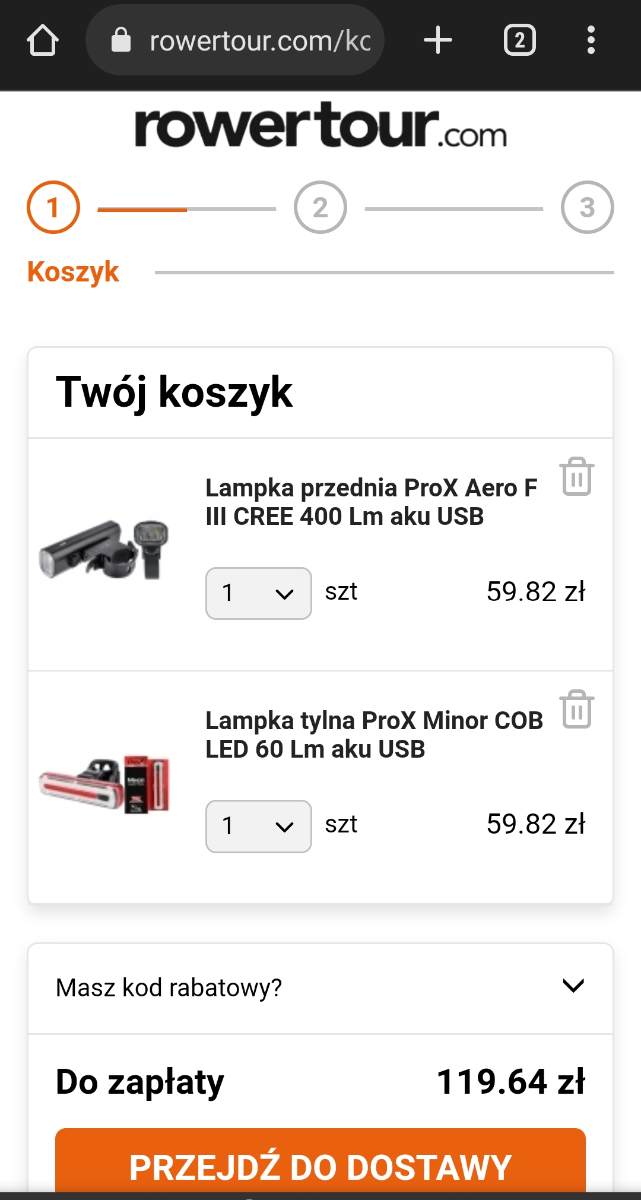Remove Lampka przednia ProX Aero from cart

(x=576, y=477)
